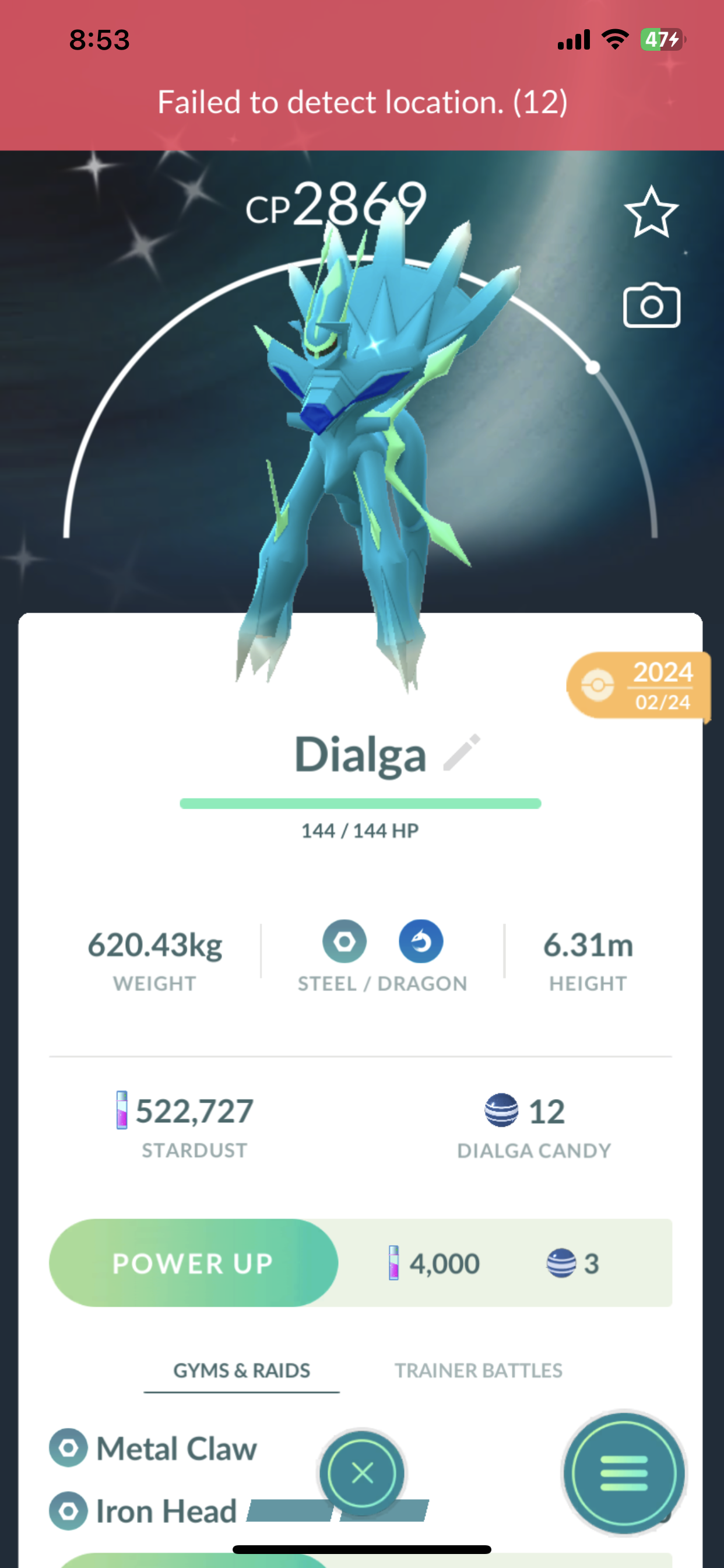The height and width of the screenshot is (1568, 724).
Task: Open the 2024 02/24 catch date badge
Action: tap(639, 686)
